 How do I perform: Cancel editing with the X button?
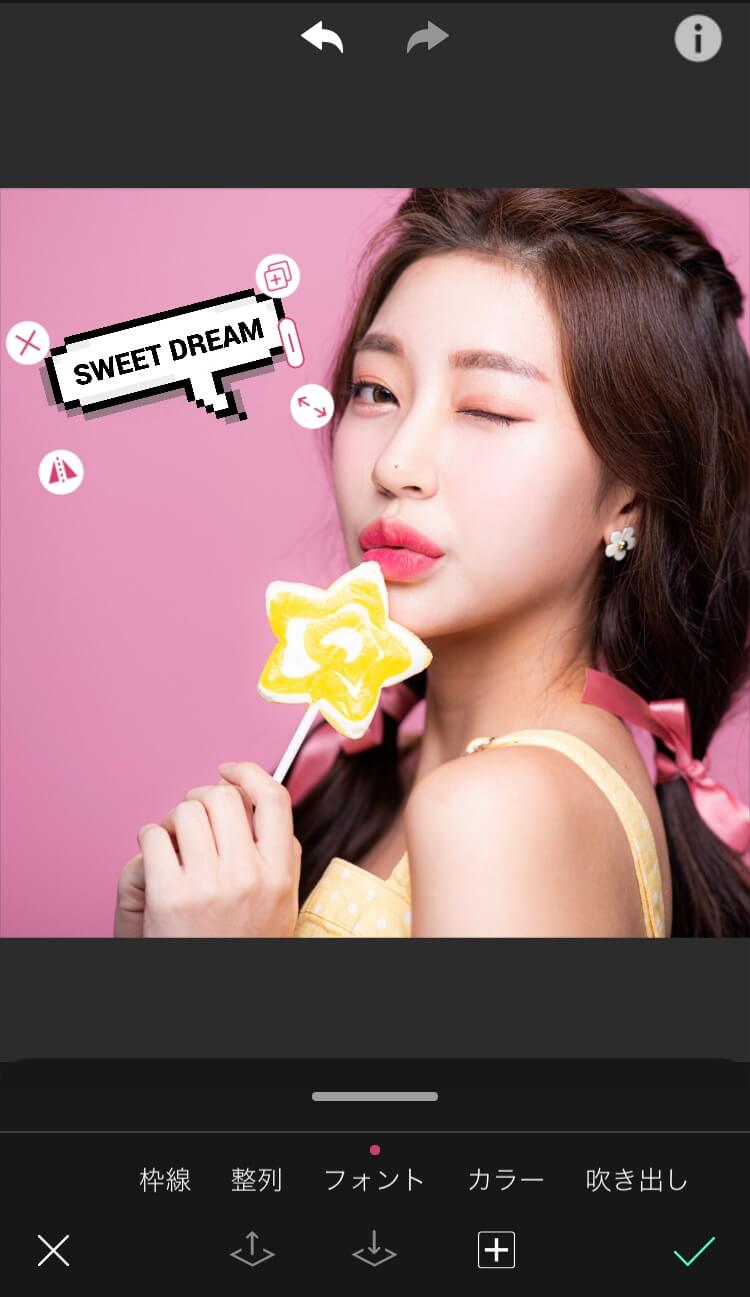53,1250
